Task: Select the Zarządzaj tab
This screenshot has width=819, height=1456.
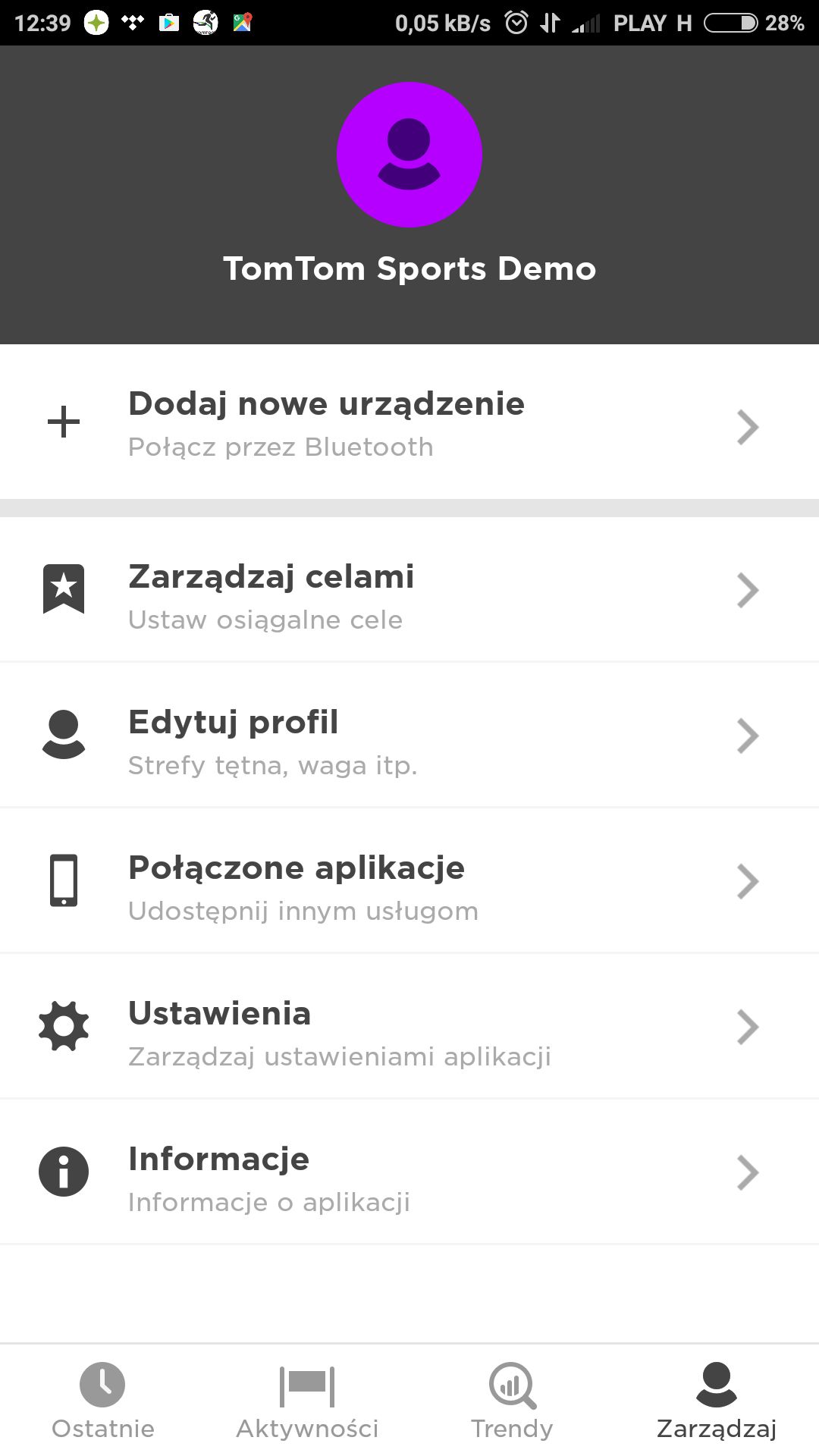Action: (717, 1401)
